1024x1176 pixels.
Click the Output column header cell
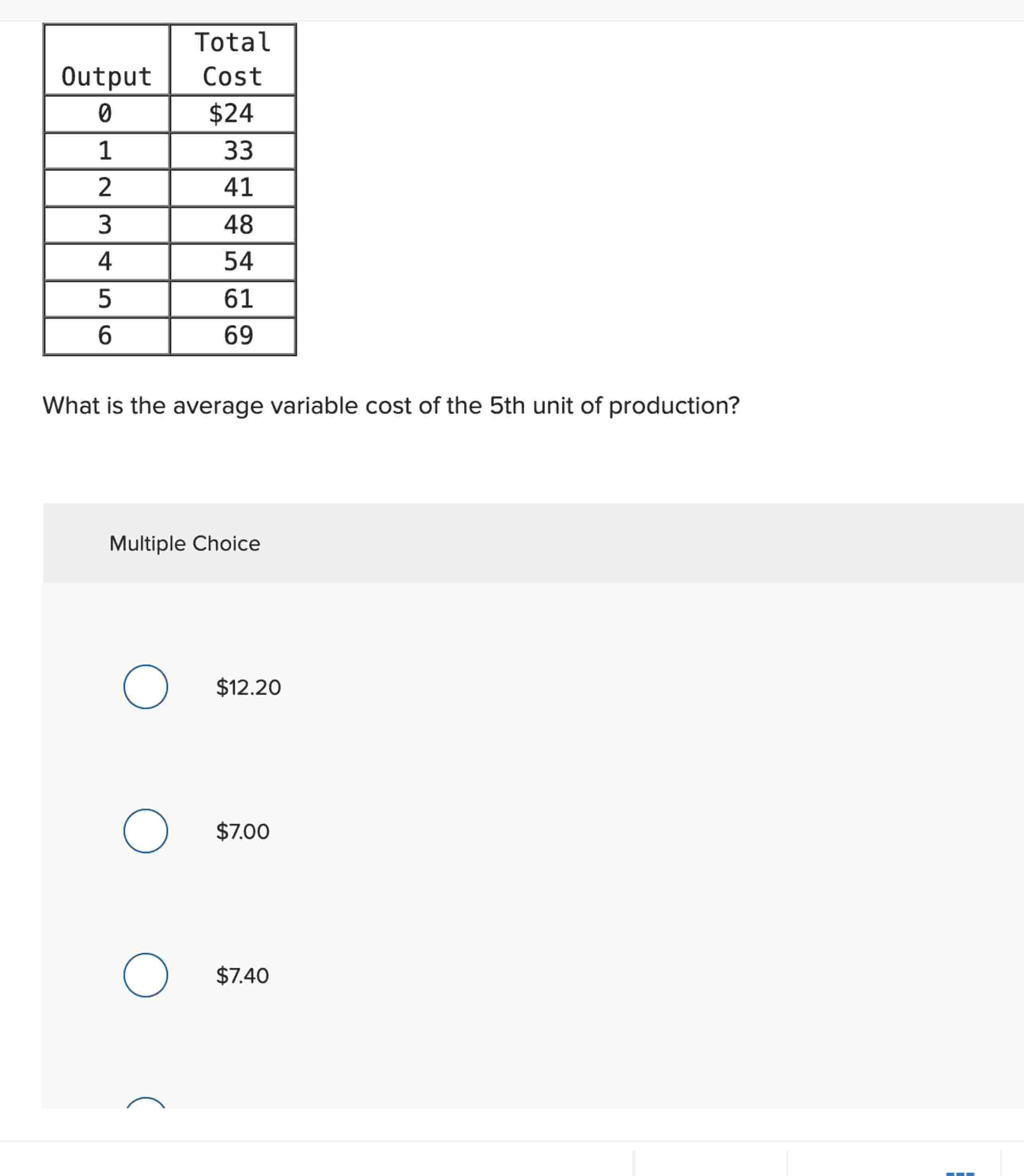106,76
